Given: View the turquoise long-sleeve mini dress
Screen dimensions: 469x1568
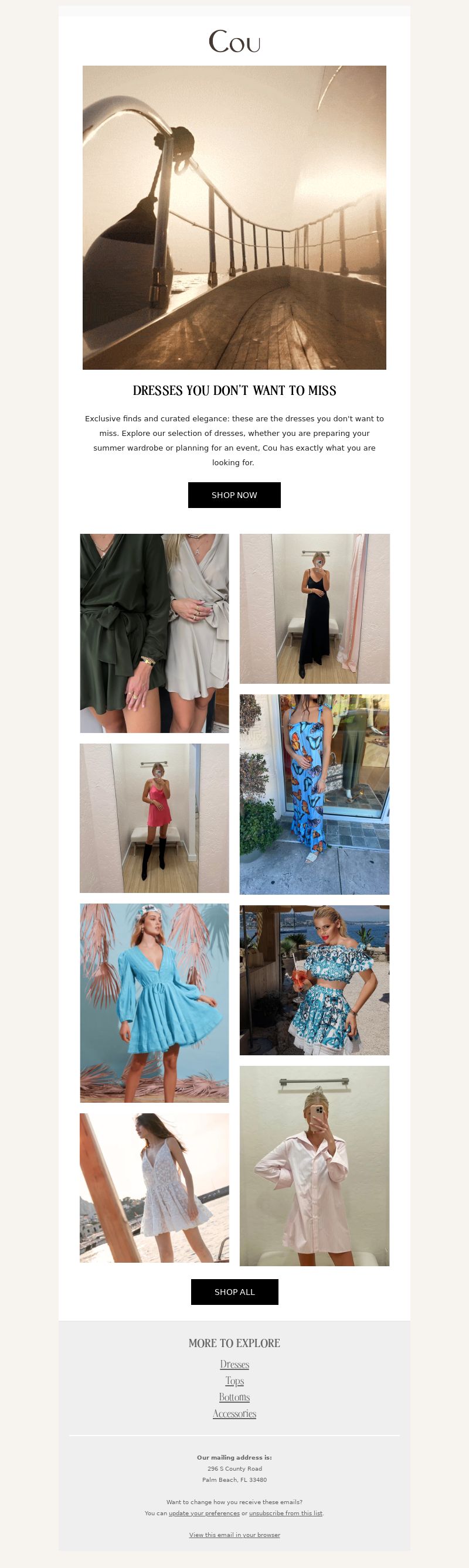Looking at the screenshot, I should (x=155, y=1003).
